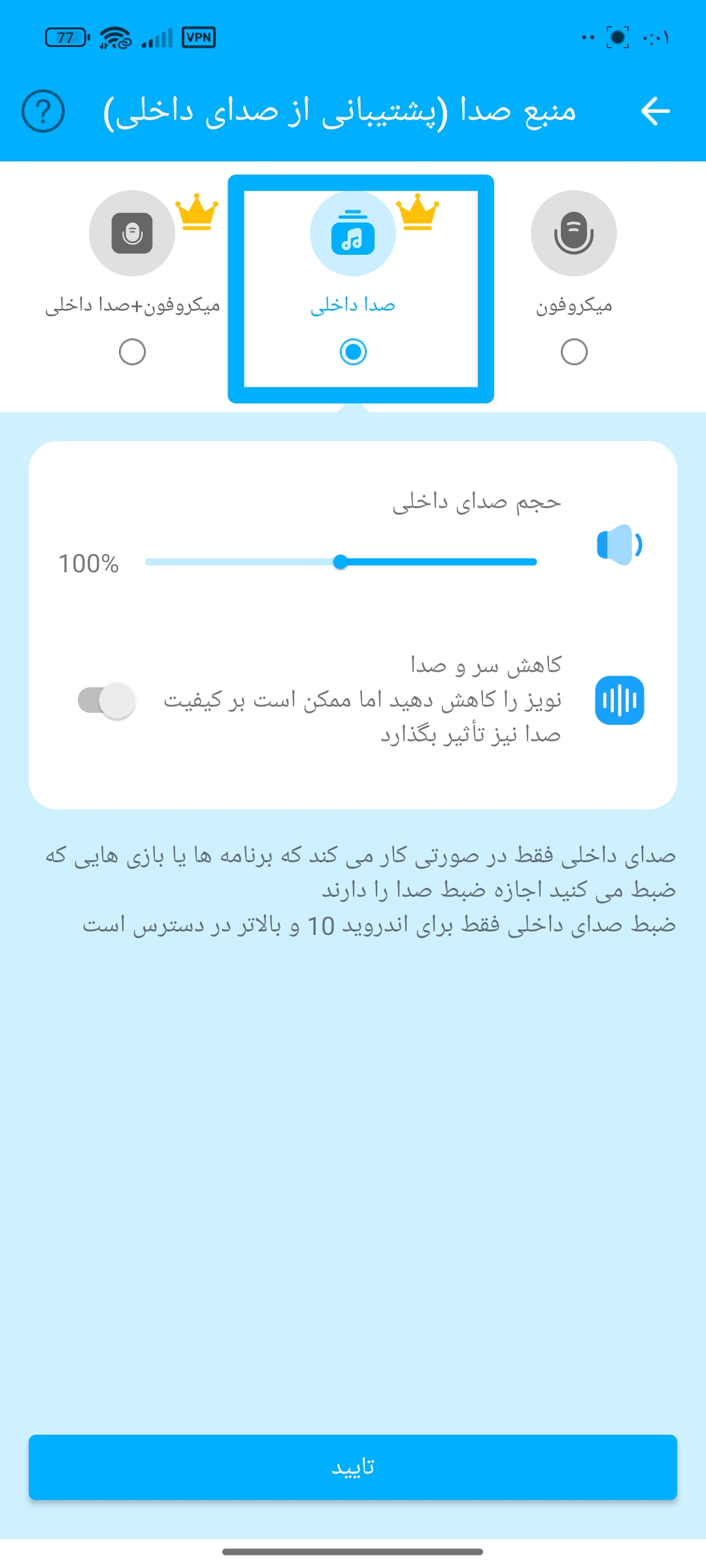Select the صدا داخلی radio button

tap(353, 352)
